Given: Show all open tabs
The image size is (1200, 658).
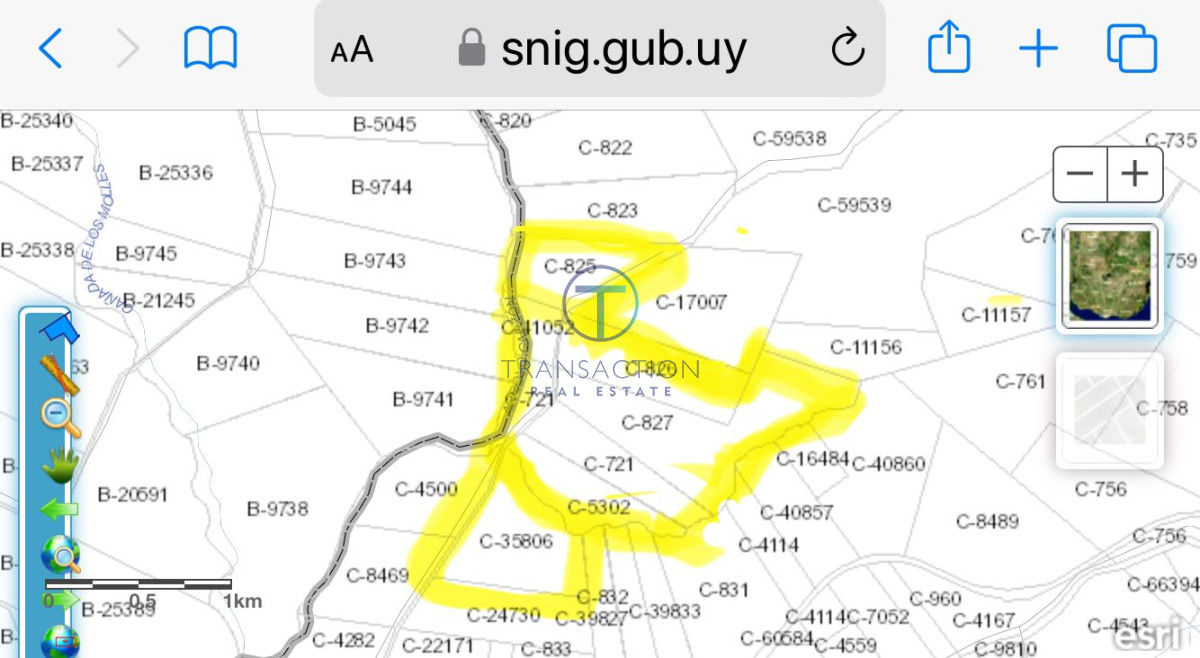Looking at the screenshot, I should pos(1131,48).
